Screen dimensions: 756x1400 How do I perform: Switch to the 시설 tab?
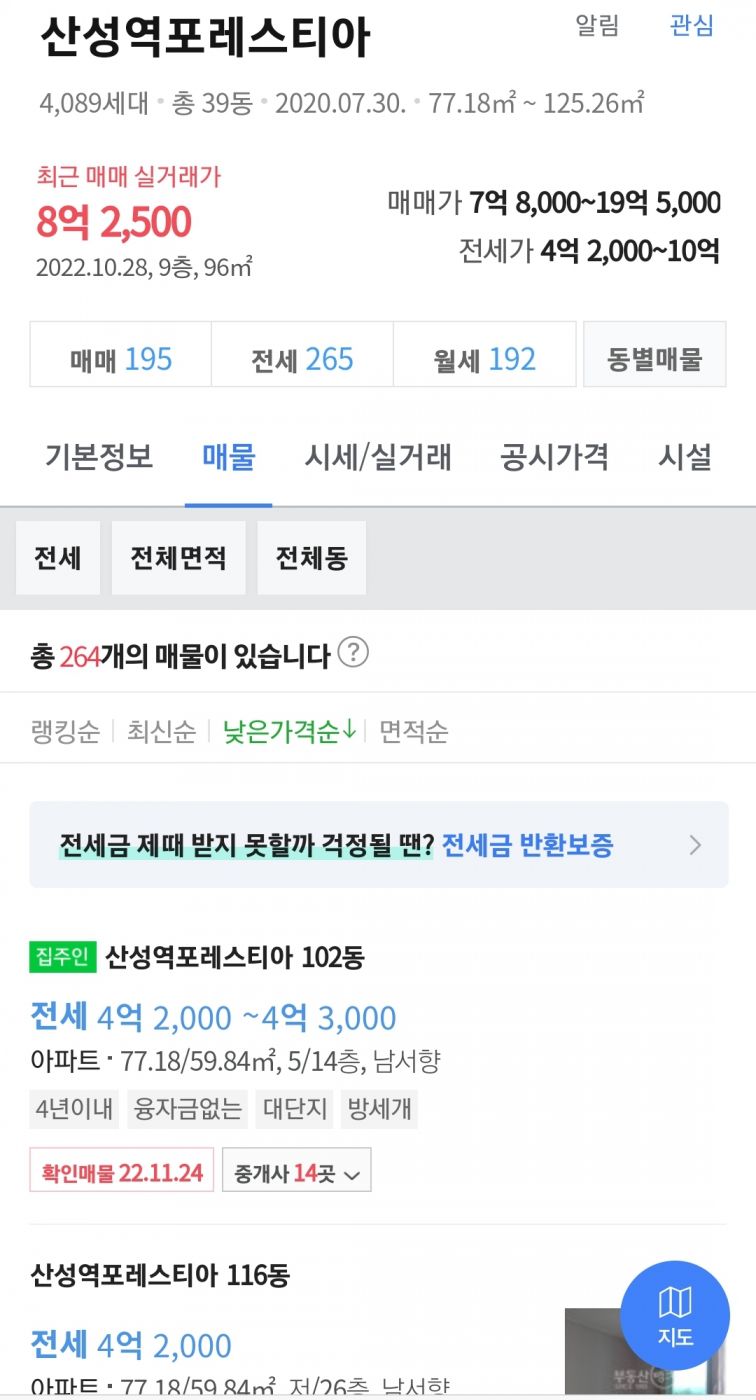tap(685, 458)
